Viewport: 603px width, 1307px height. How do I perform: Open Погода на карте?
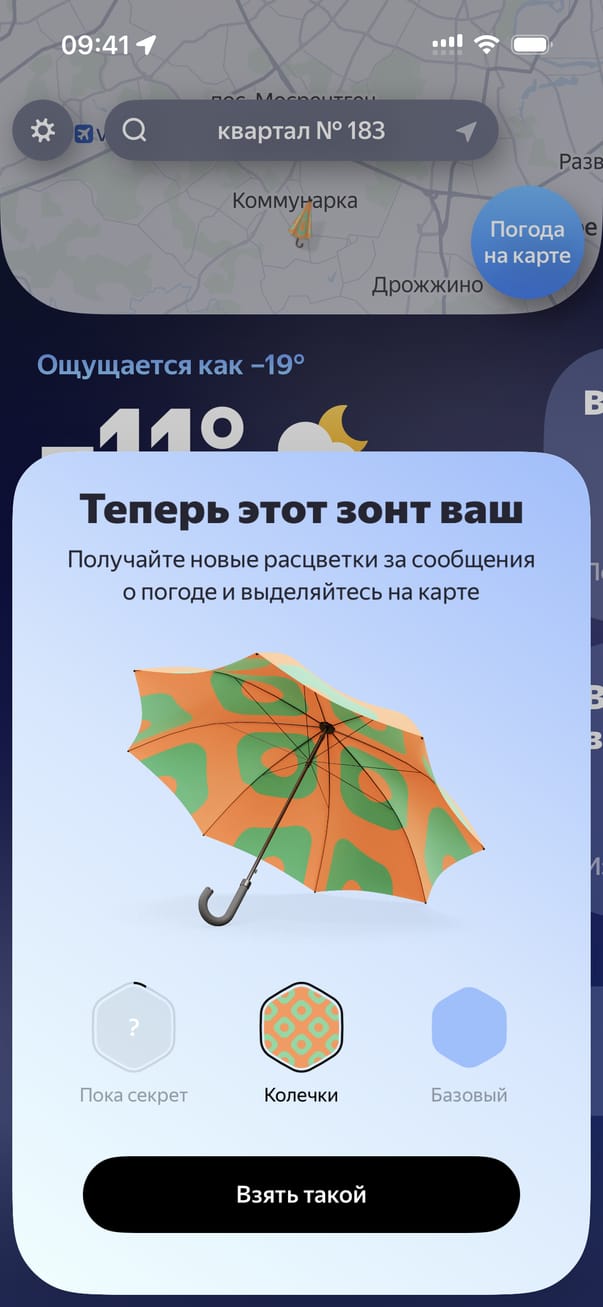pyautogui.click(x=527, y=243)
